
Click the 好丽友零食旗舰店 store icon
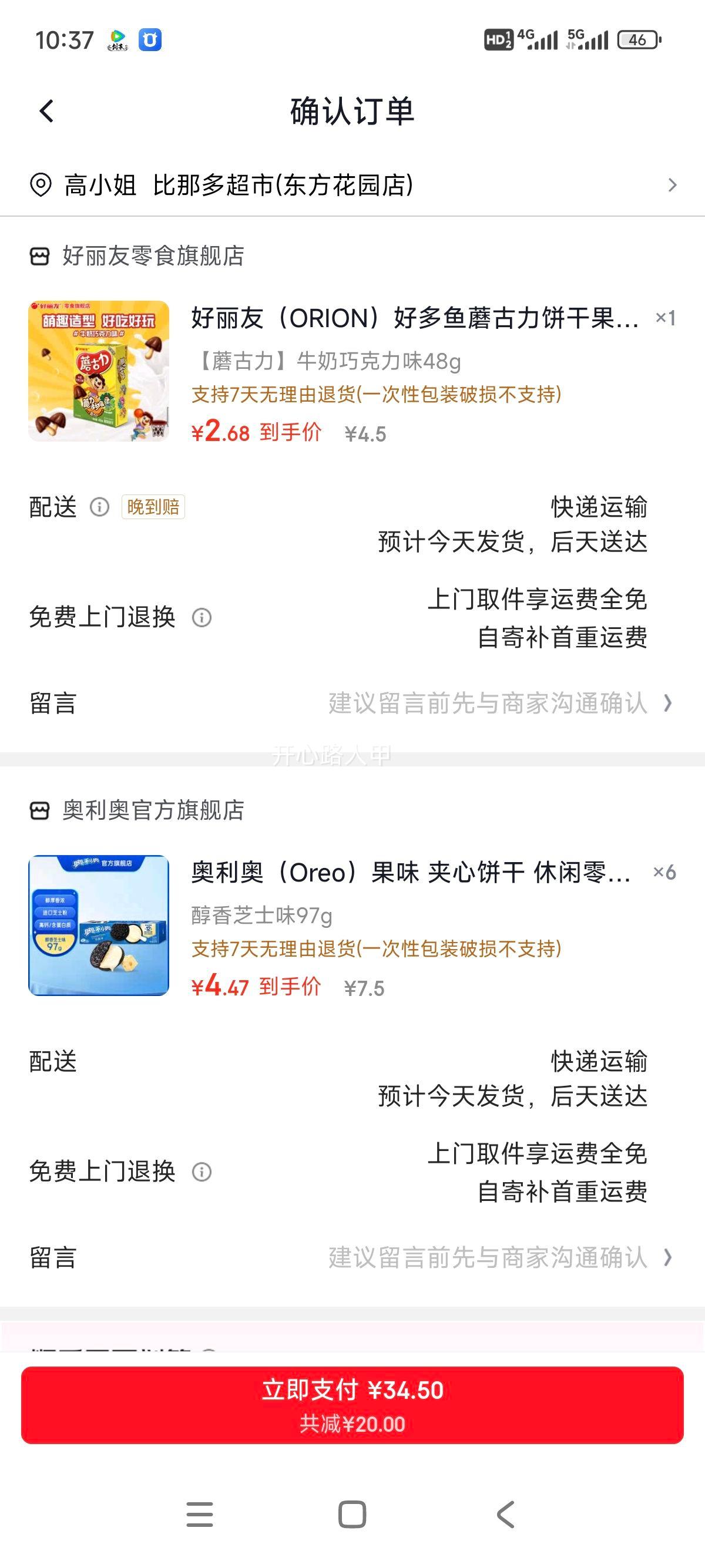(38, 255)
